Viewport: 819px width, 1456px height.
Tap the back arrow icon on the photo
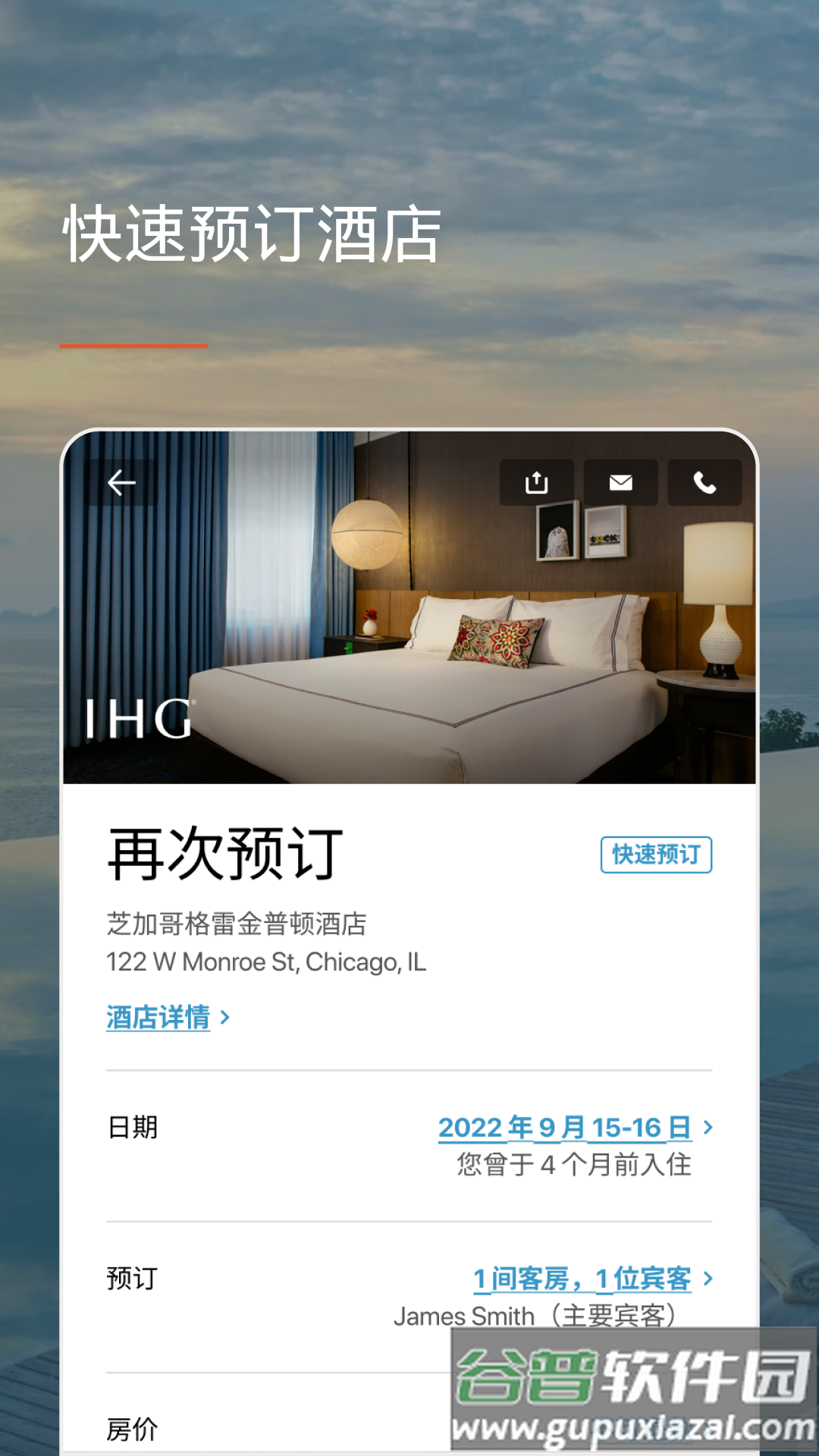click(x=121, y=482)
